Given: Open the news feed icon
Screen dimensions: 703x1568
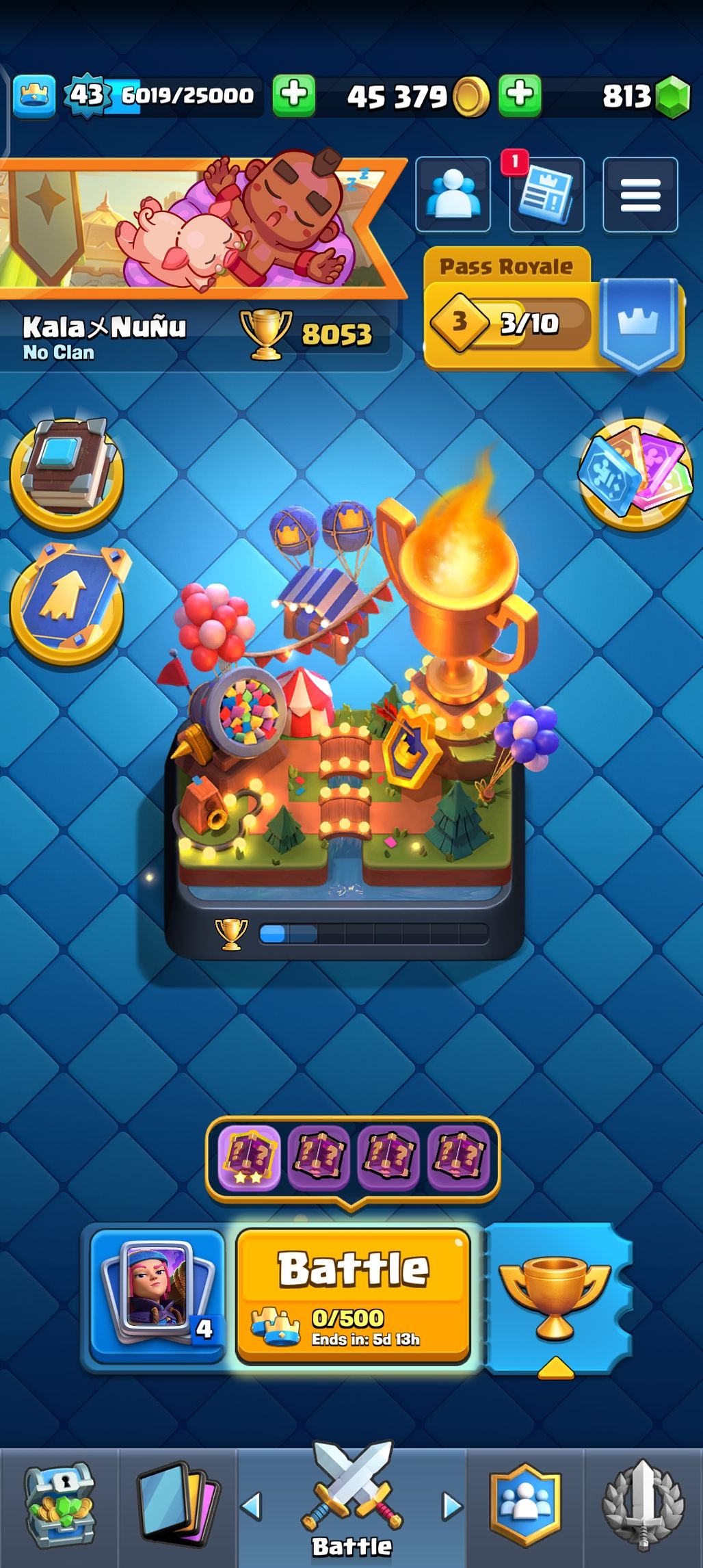Looking at the screenshot, I should point(546,195).
